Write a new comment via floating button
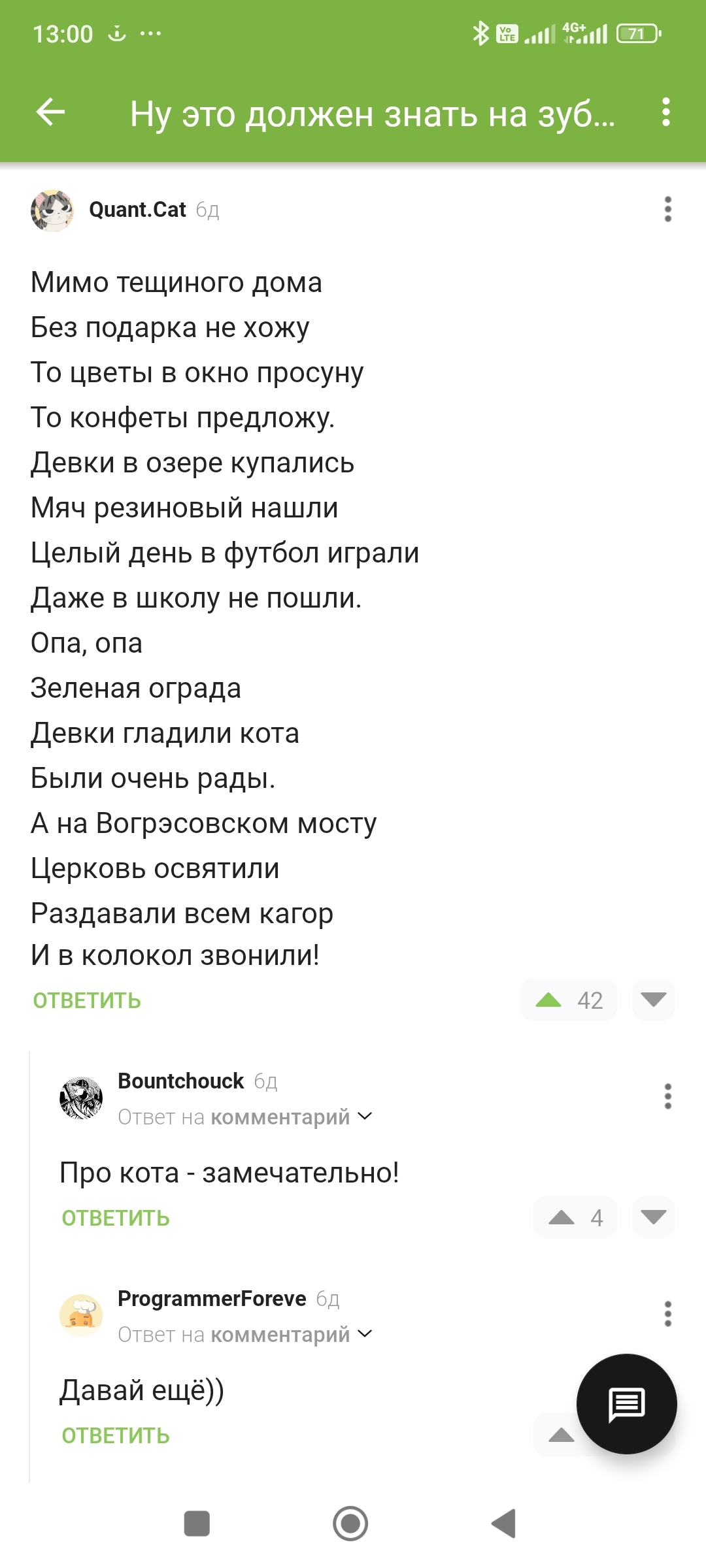Screen dimensions: 706x1568 coord(626,1404)
